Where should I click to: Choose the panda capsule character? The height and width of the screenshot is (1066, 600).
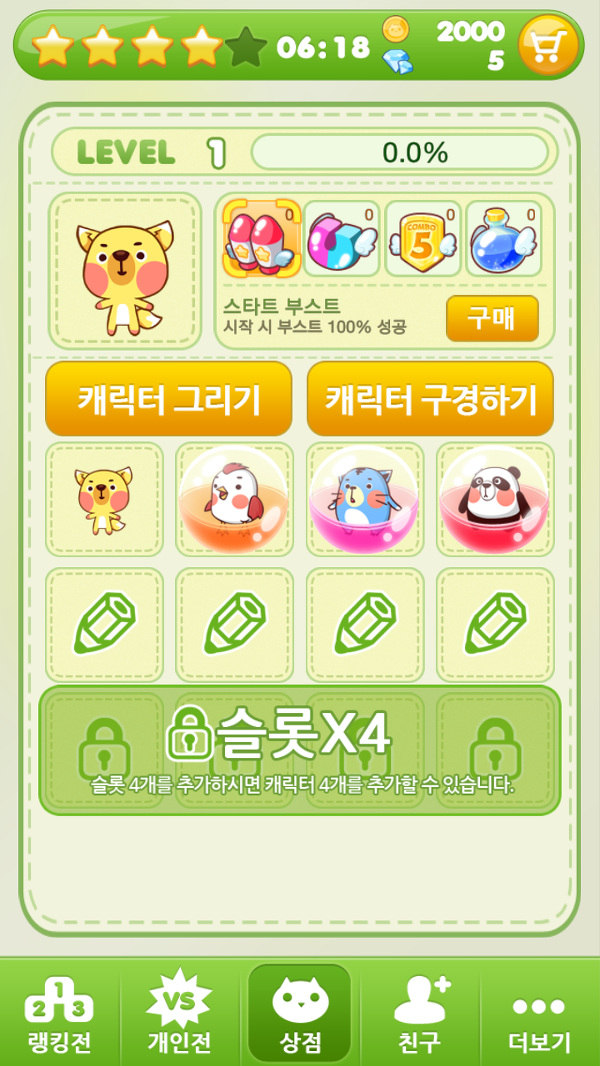pyautogui.click(x=495, y=500)
